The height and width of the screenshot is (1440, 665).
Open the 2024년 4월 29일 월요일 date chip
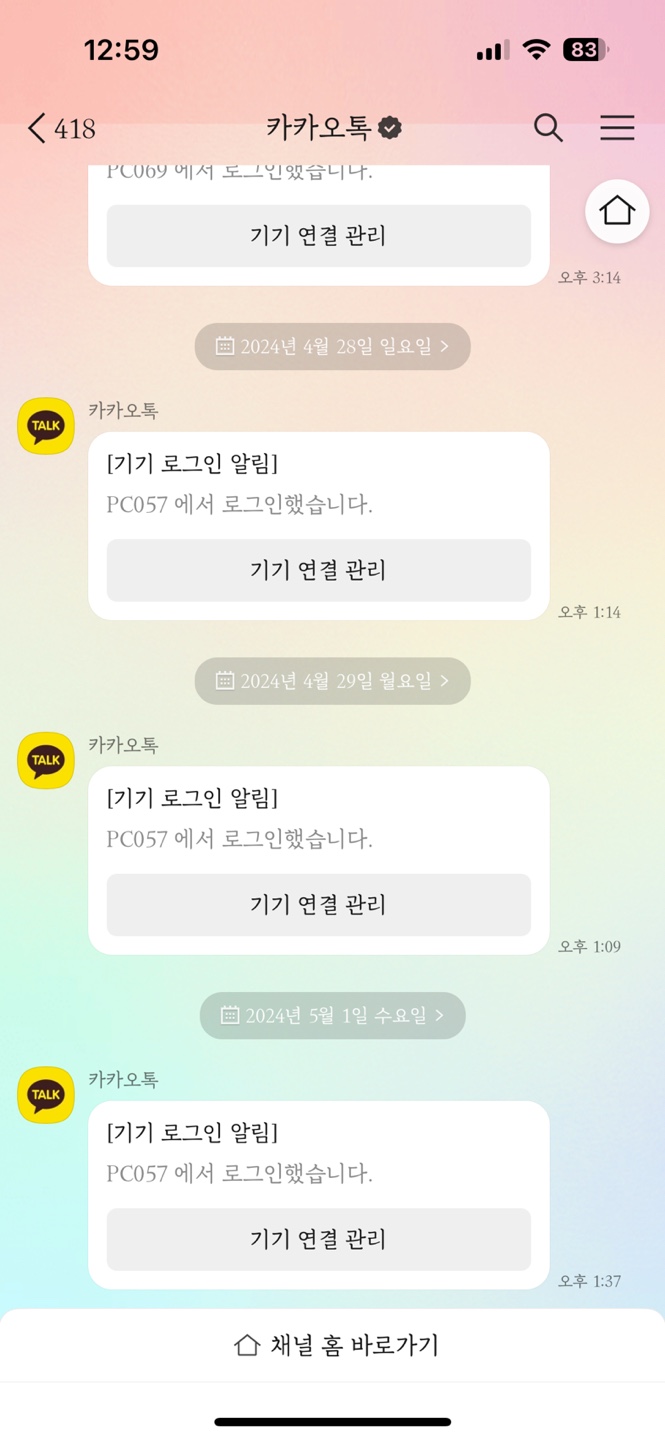[x=332, y=681]
